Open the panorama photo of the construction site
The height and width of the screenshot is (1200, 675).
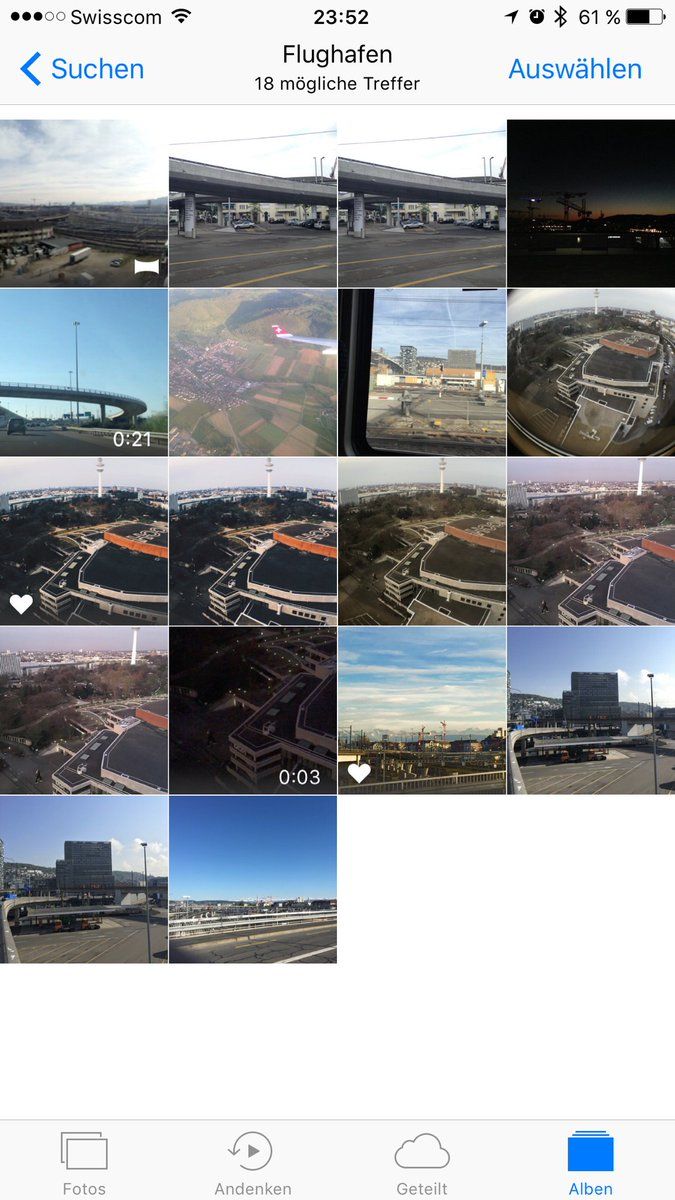[84, 203]
